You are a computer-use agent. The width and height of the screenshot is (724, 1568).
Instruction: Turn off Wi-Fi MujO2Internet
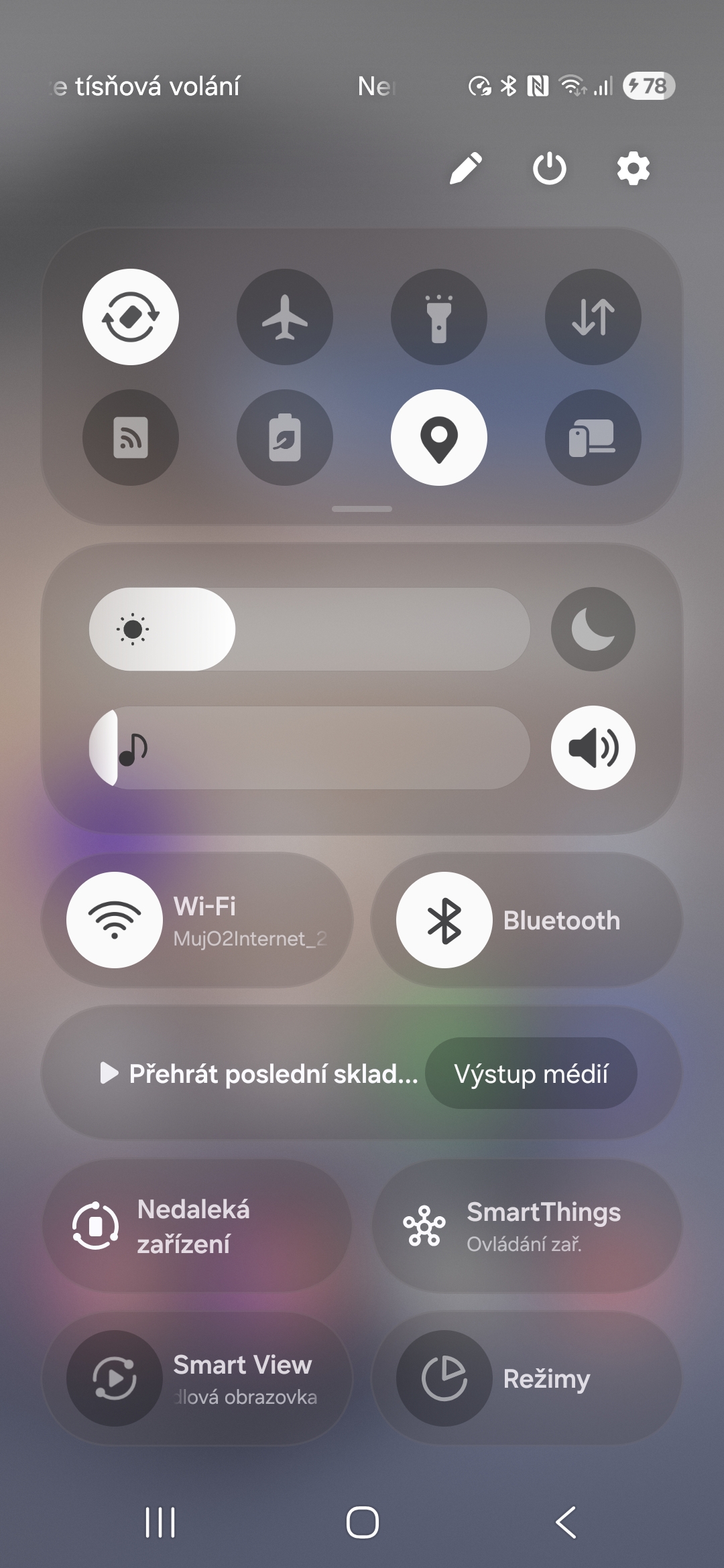tap(115, 920)
